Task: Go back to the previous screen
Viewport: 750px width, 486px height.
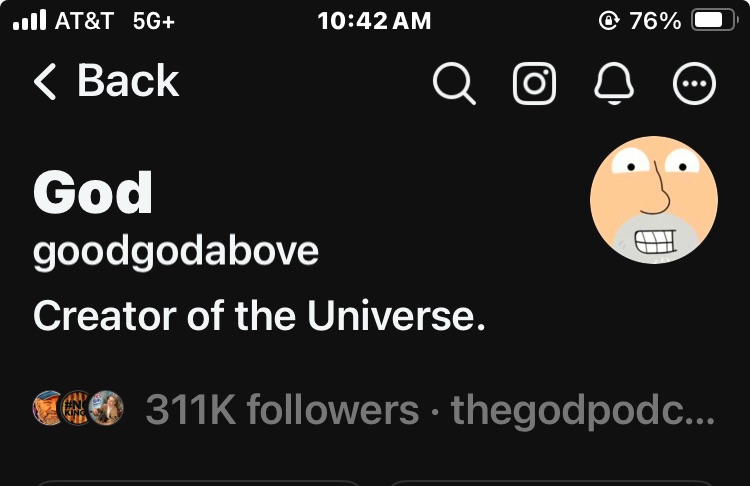Action: (106, 82)
